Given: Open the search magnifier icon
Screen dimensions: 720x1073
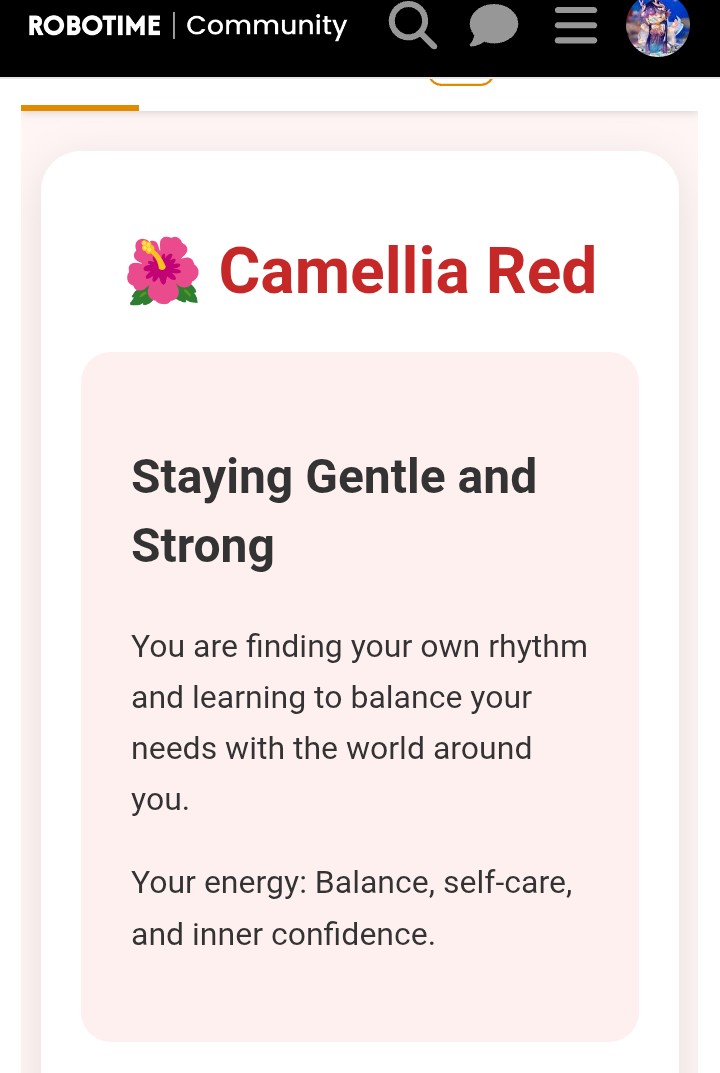Looking at the screenshot, I should [412, 25].
